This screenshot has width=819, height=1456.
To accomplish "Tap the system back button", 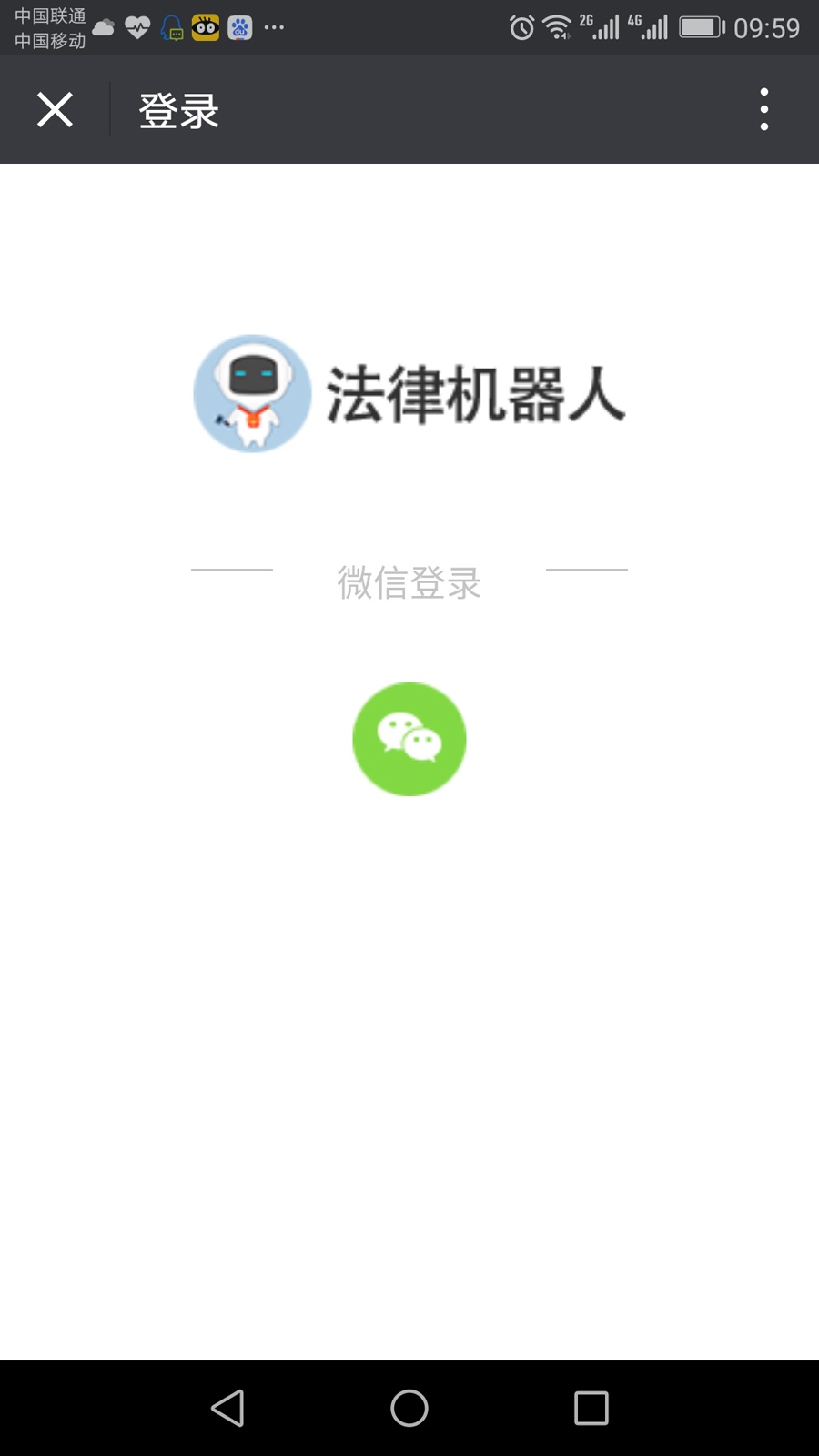I will 227,1408.
